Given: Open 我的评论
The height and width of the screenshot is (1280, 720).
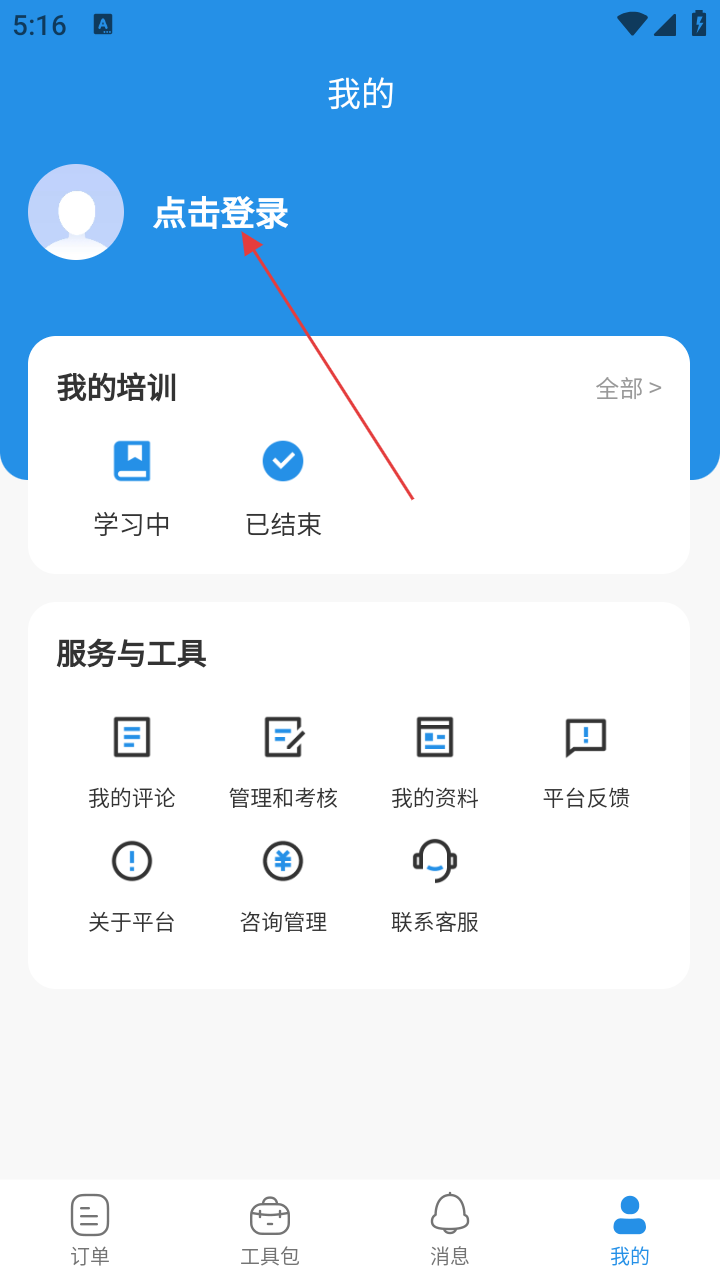Looking at the screenshot, I should tap(132, 761).
